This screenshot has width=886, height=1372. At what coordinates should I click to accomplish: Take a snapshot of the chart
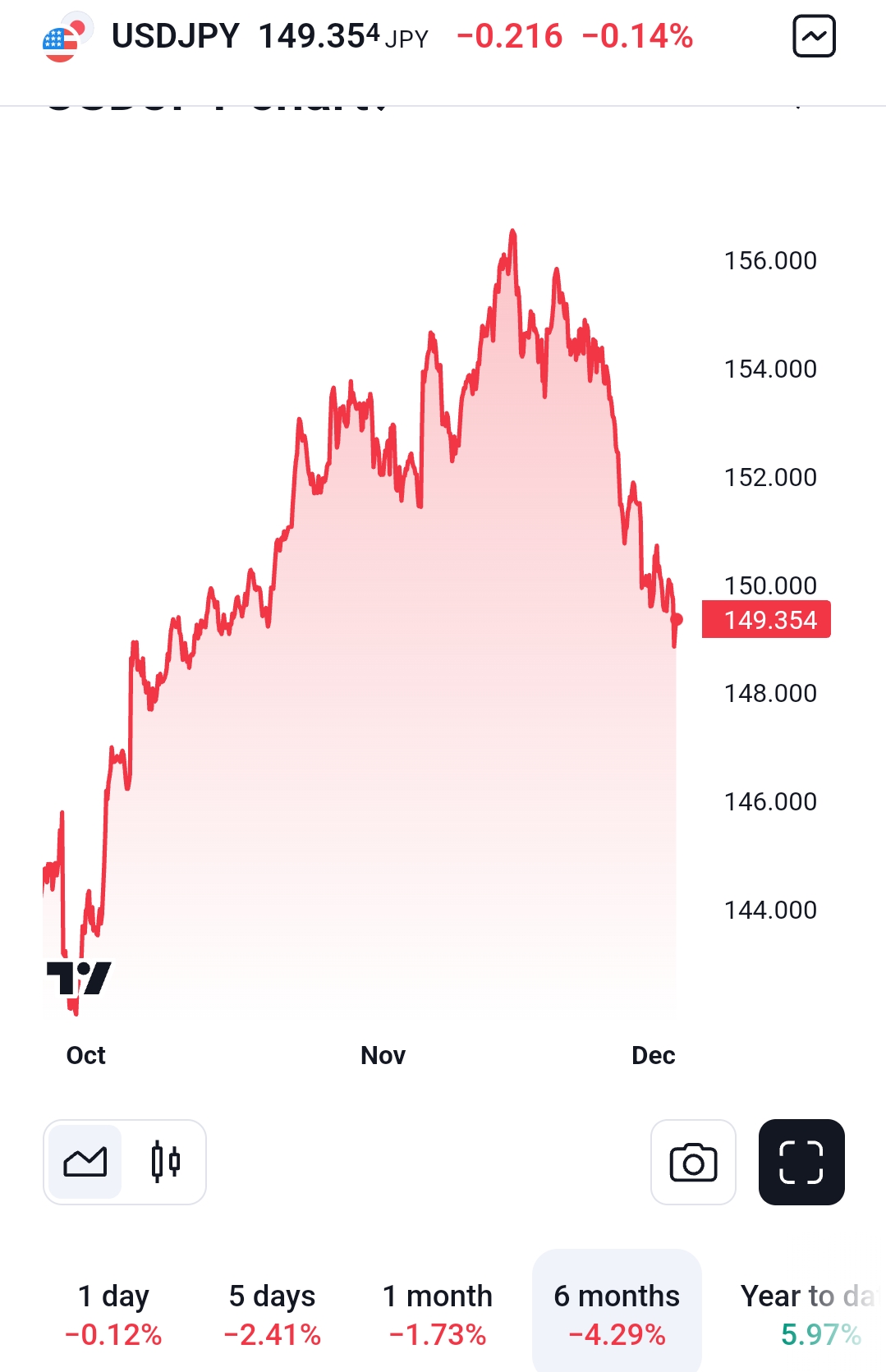(x=693, y=1162)
